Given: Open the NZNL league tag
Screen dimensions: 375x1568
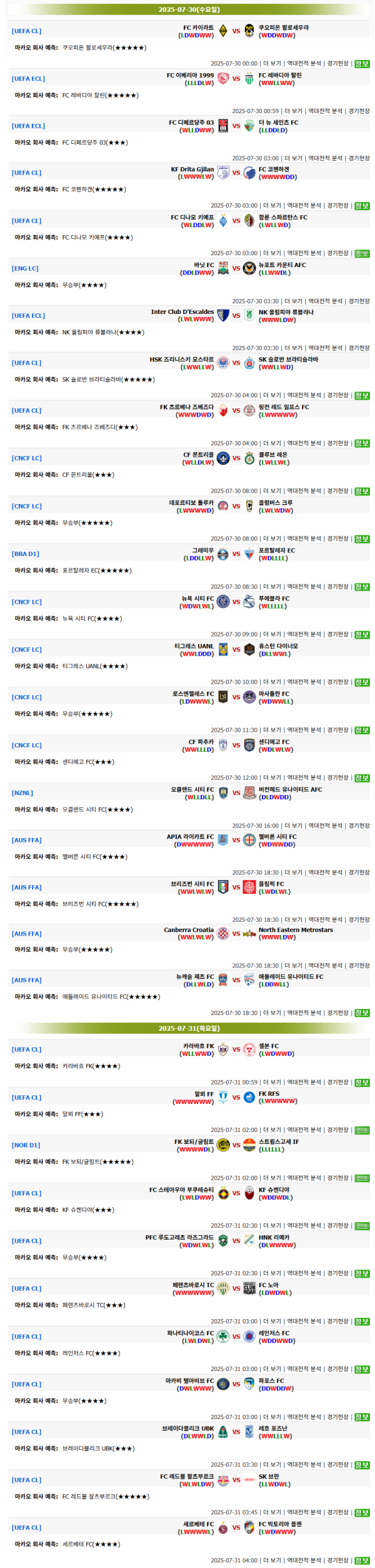Looking at the screenshot, I should coord(22,792).
